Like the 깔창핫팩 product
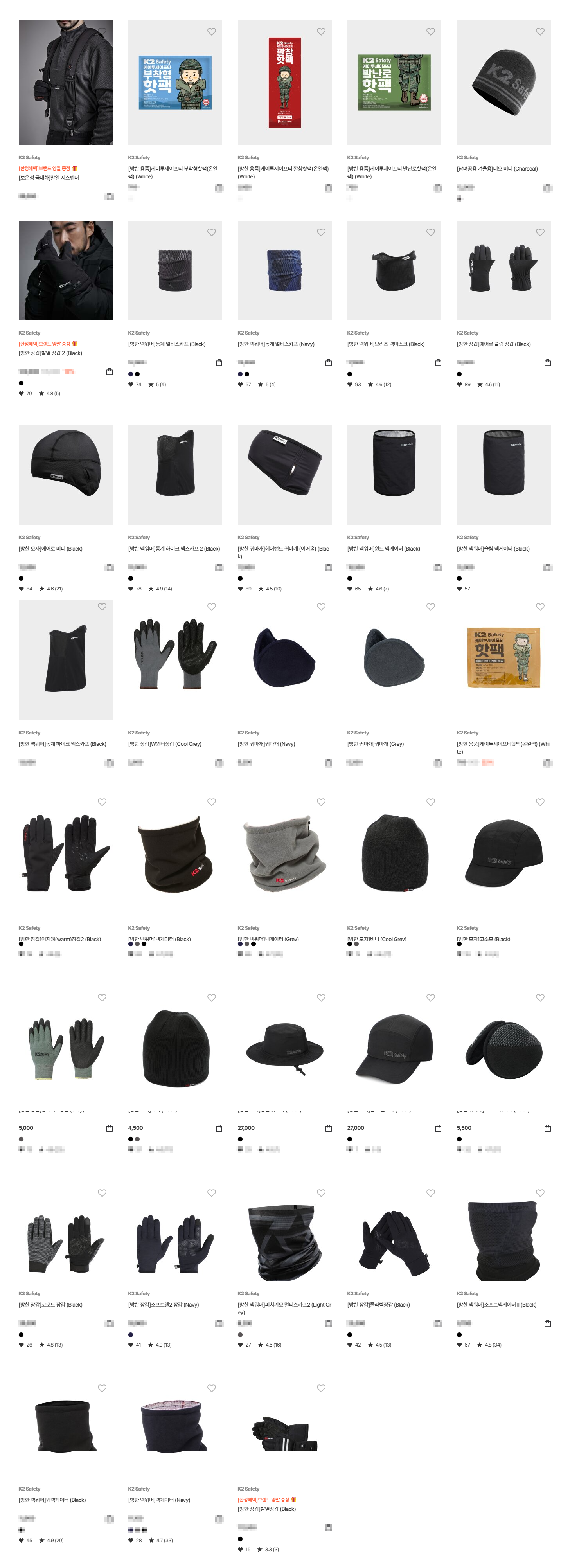The height and width of the screenshot is (1568, 561). (321, 32)
